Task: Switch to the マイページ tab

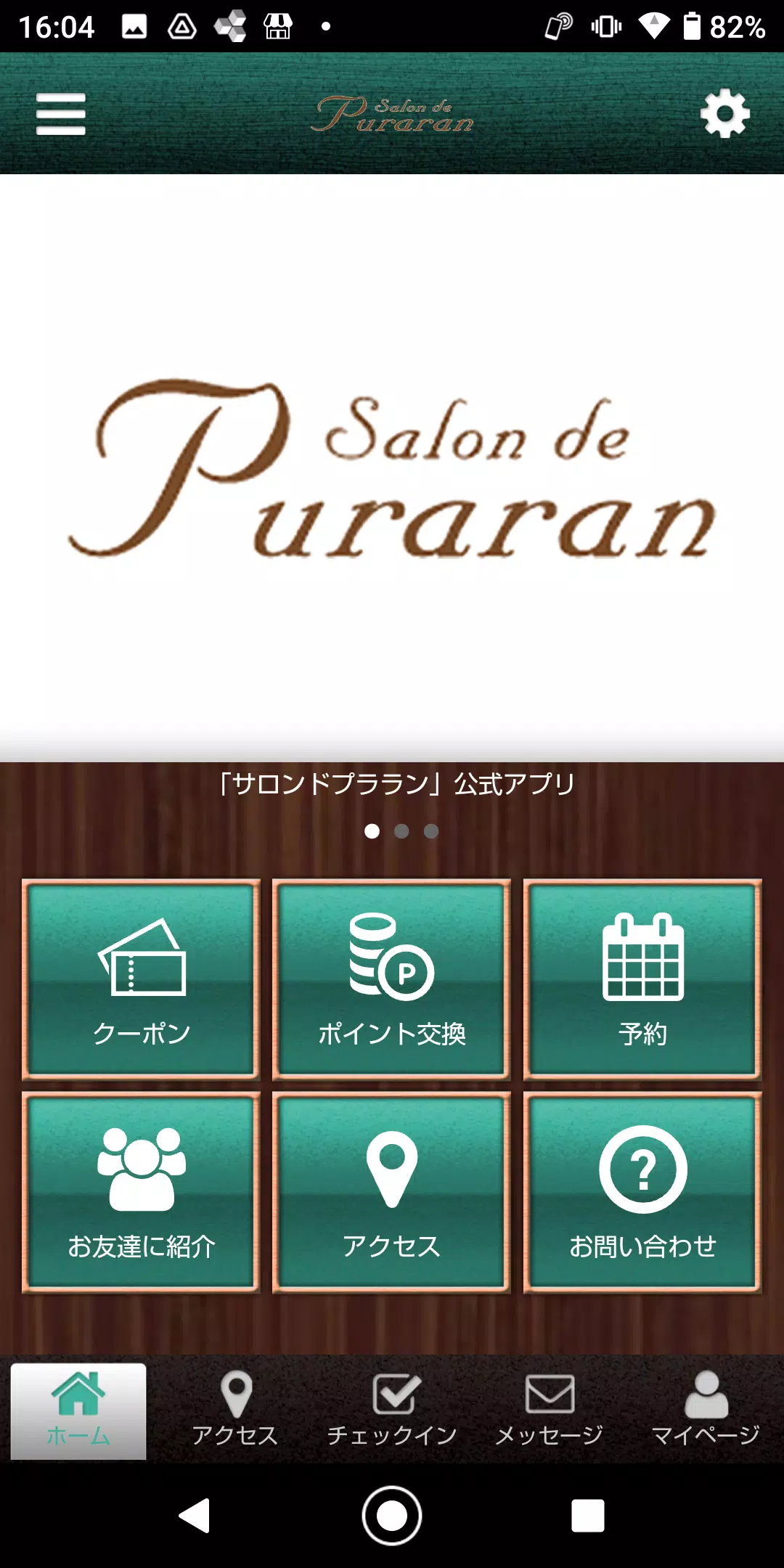Action: 706,1410
